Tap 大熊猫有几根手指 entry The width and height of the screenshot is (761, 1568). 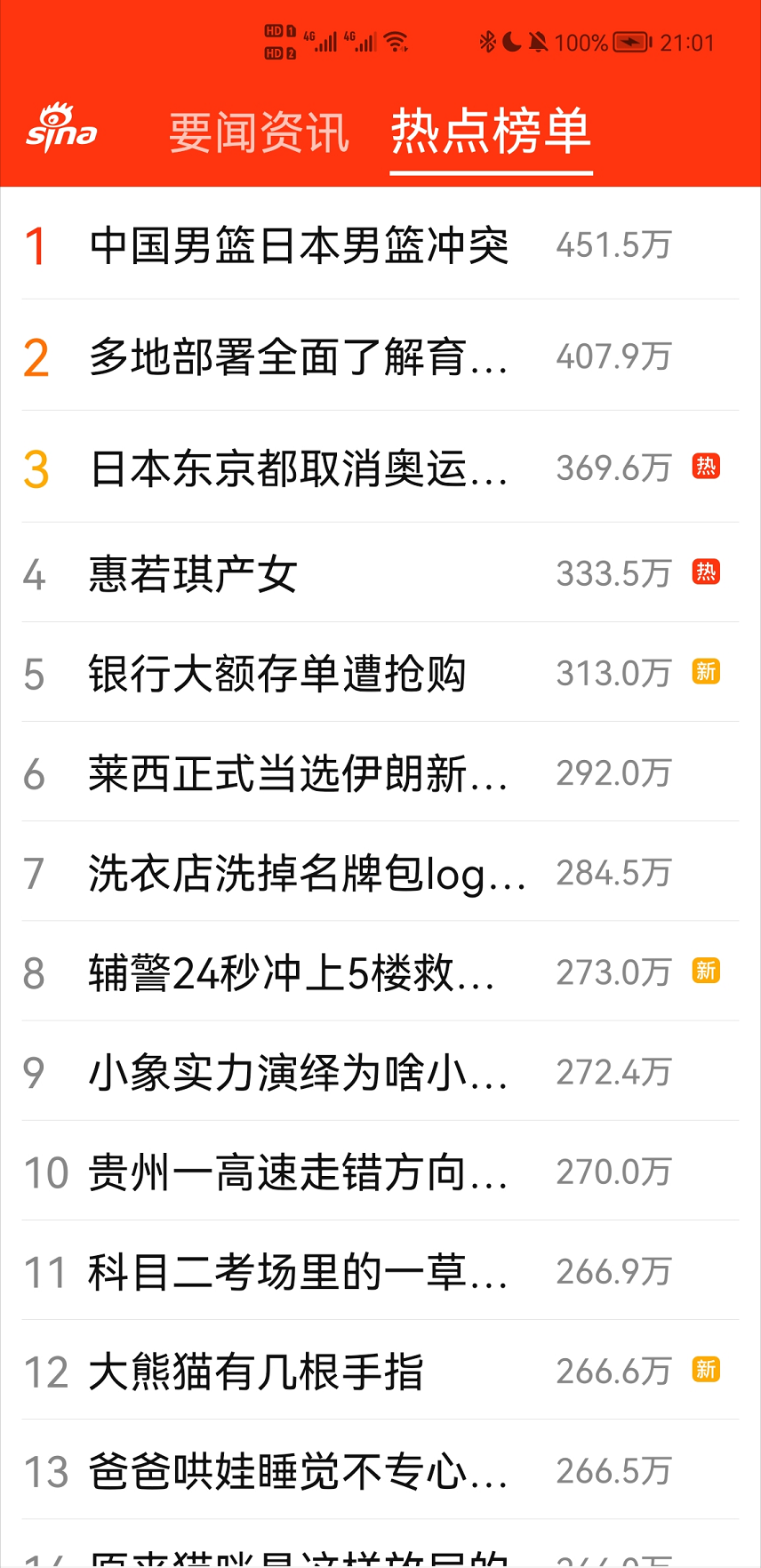(256, 1371)
